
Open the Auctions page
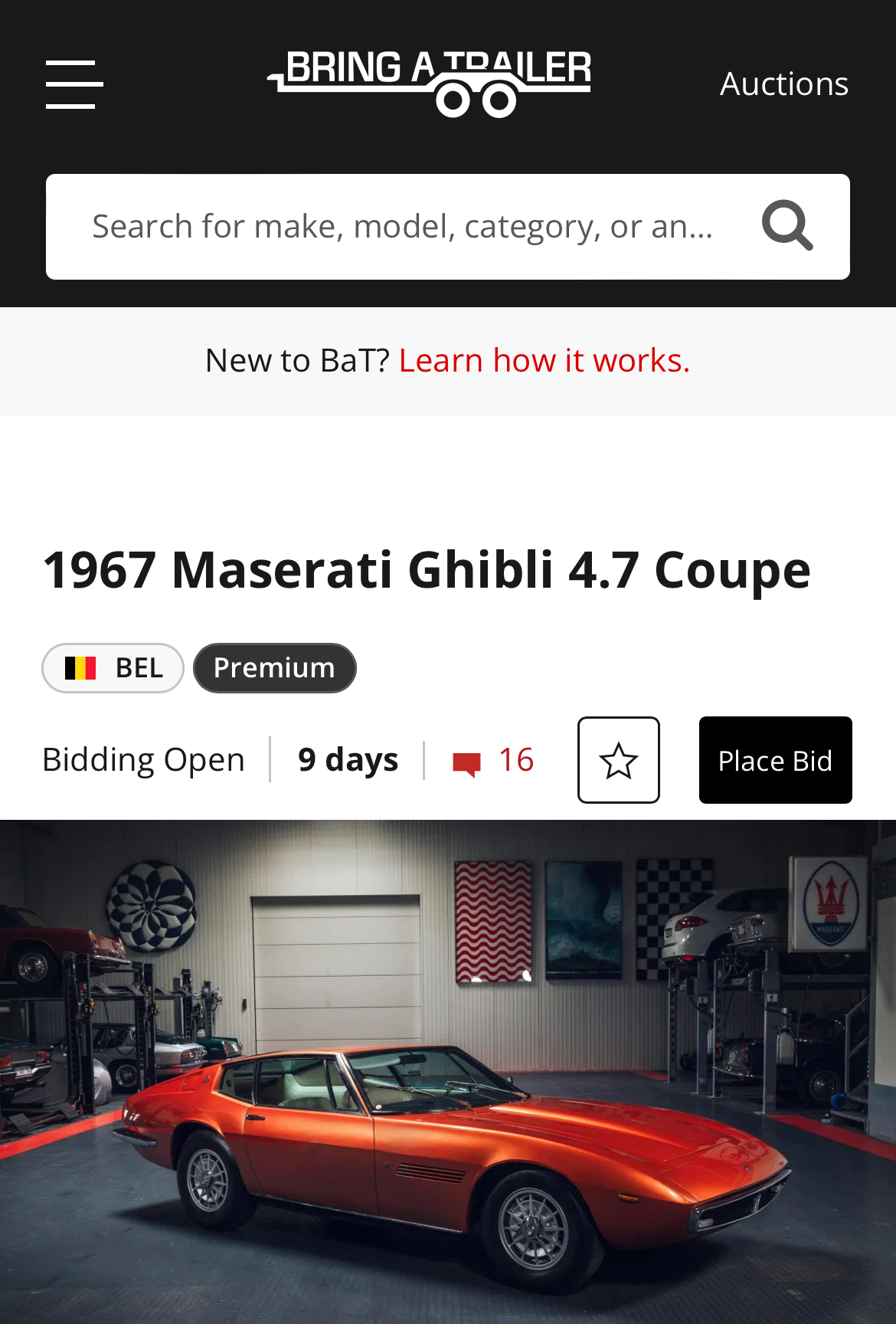[783, 84]
